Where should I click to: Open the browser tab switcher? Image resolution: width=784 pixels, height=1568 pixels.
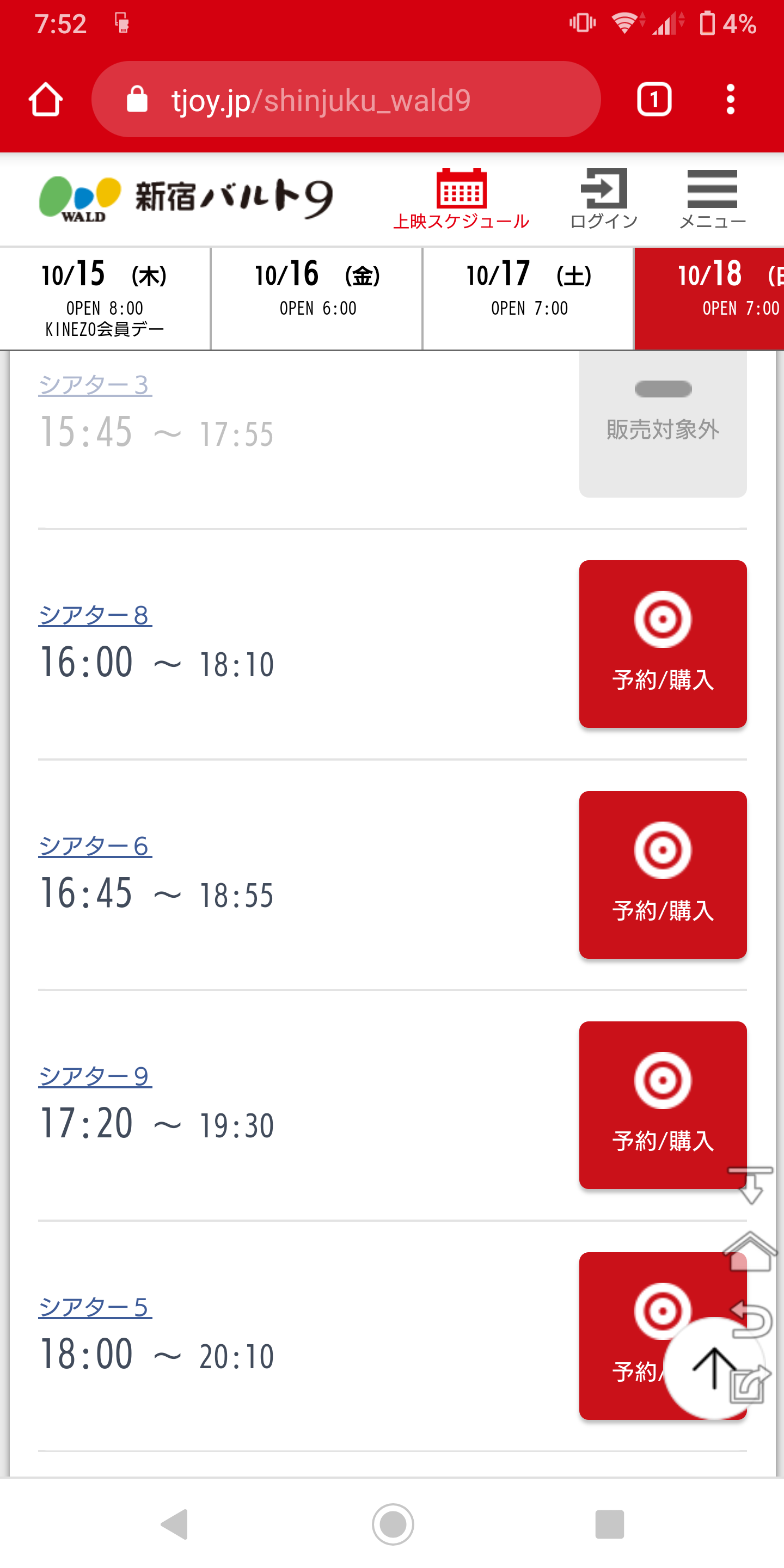[654, 99]
